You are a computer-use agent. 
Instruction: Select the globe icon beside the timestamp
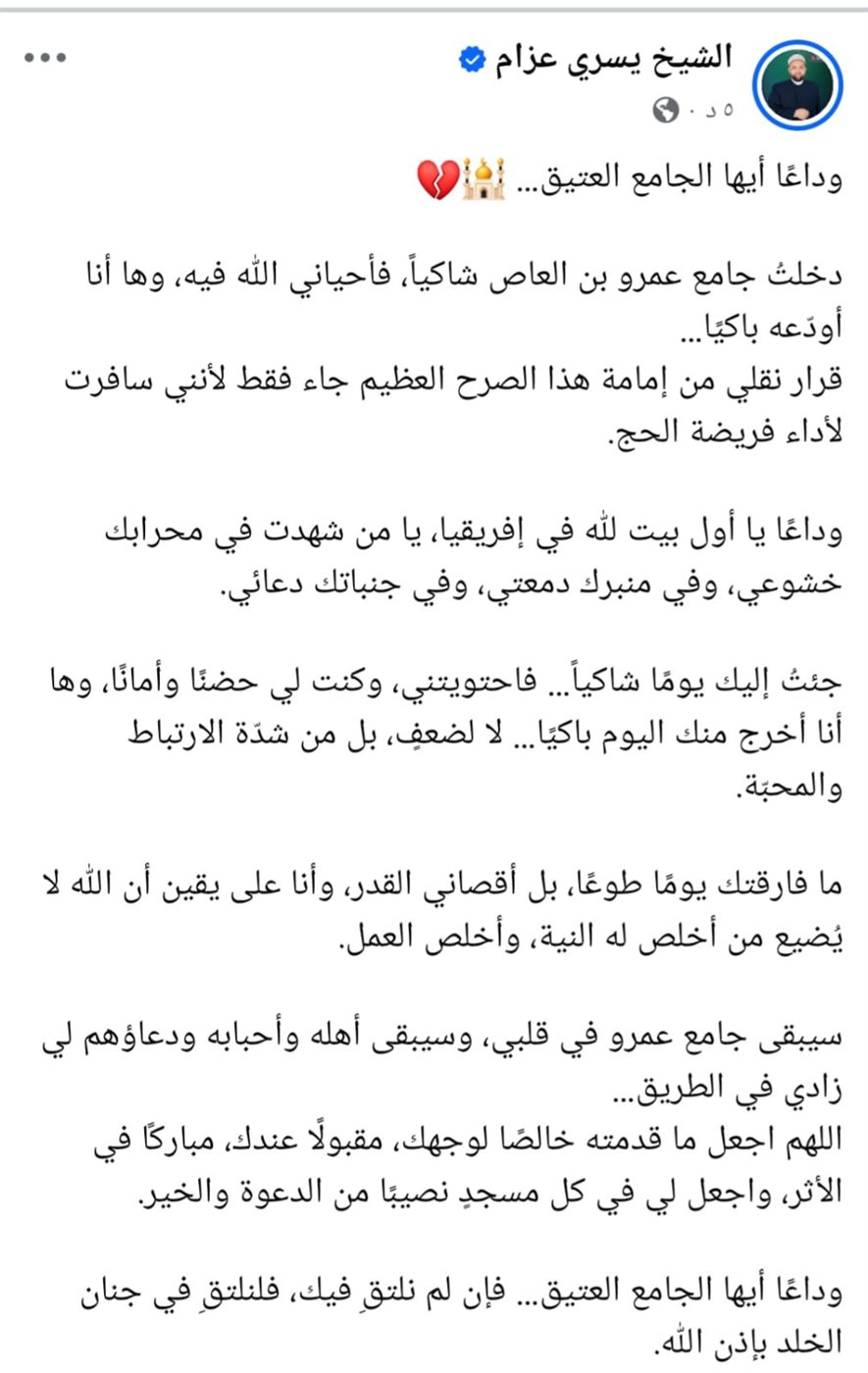666,108
